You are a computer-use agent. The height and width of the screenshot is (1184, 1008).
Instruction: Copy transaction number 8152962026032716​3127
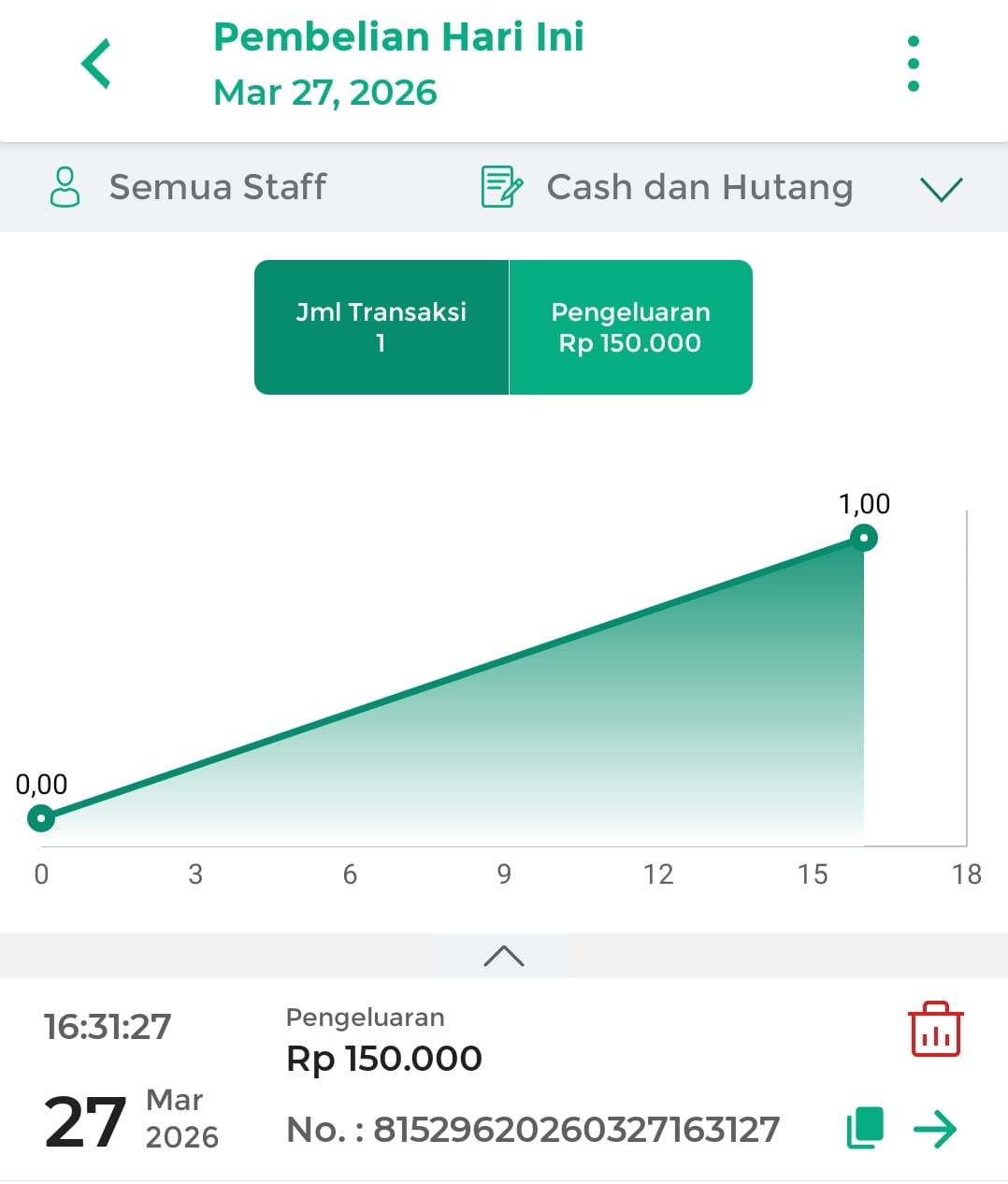(x=865, y=1128)
